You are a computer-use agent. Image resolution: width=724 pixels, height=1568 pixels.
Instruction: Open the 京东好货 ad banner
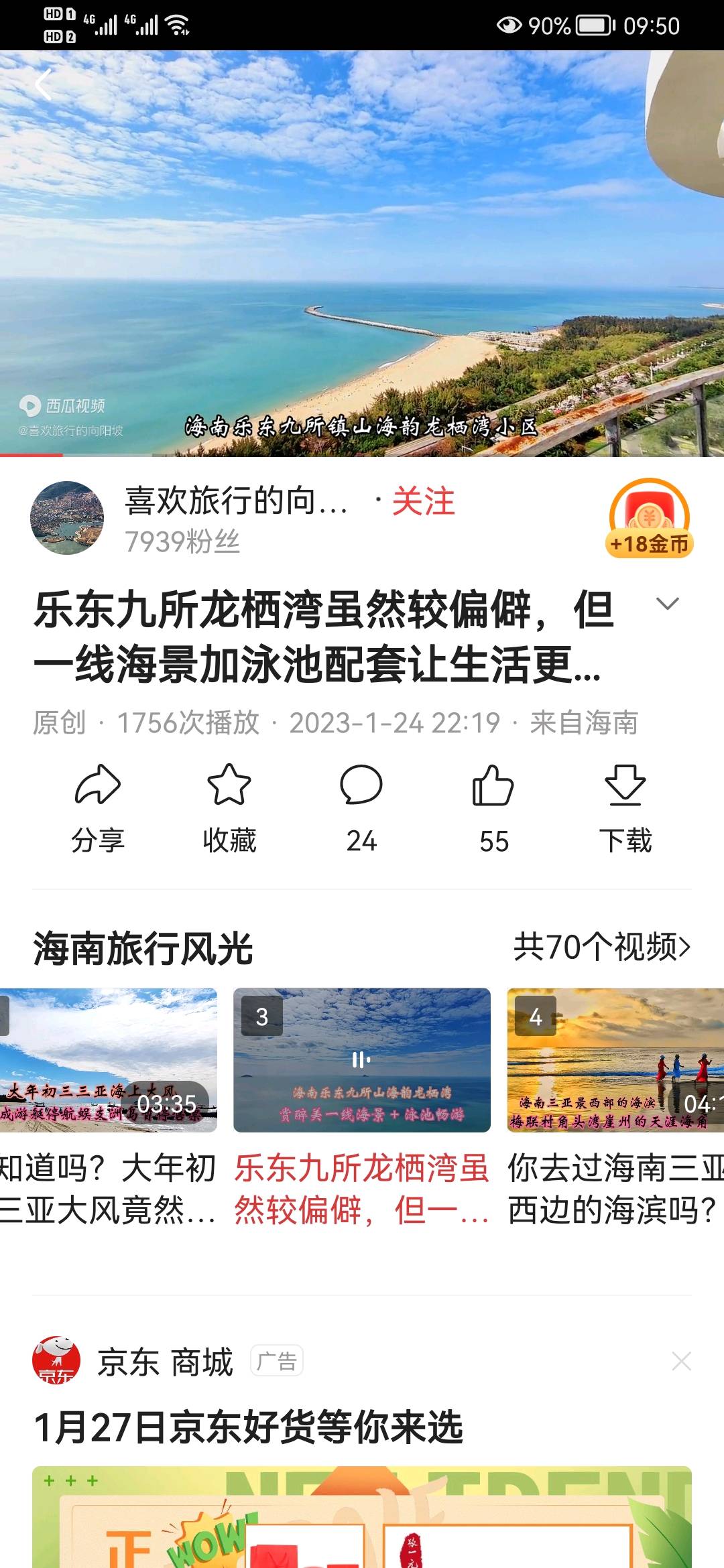(x=362, y=1518)
